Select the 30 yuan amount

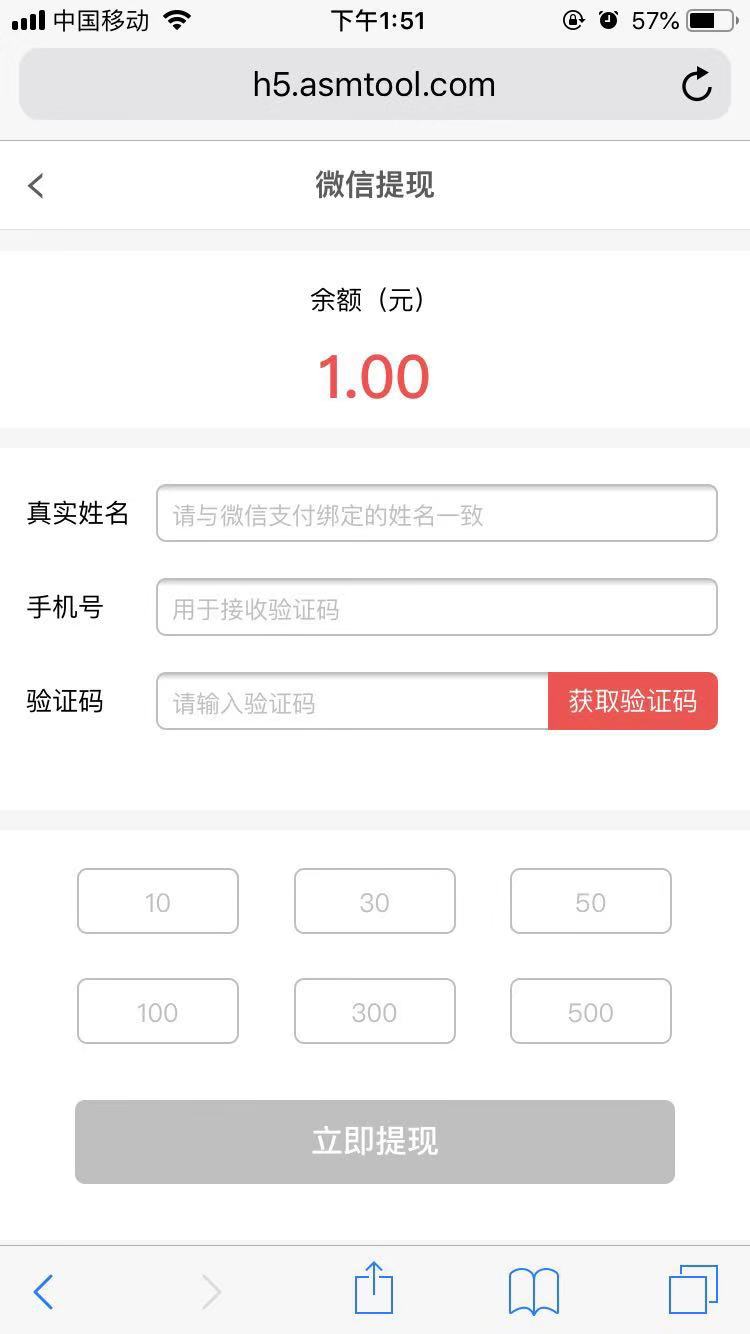375,901
